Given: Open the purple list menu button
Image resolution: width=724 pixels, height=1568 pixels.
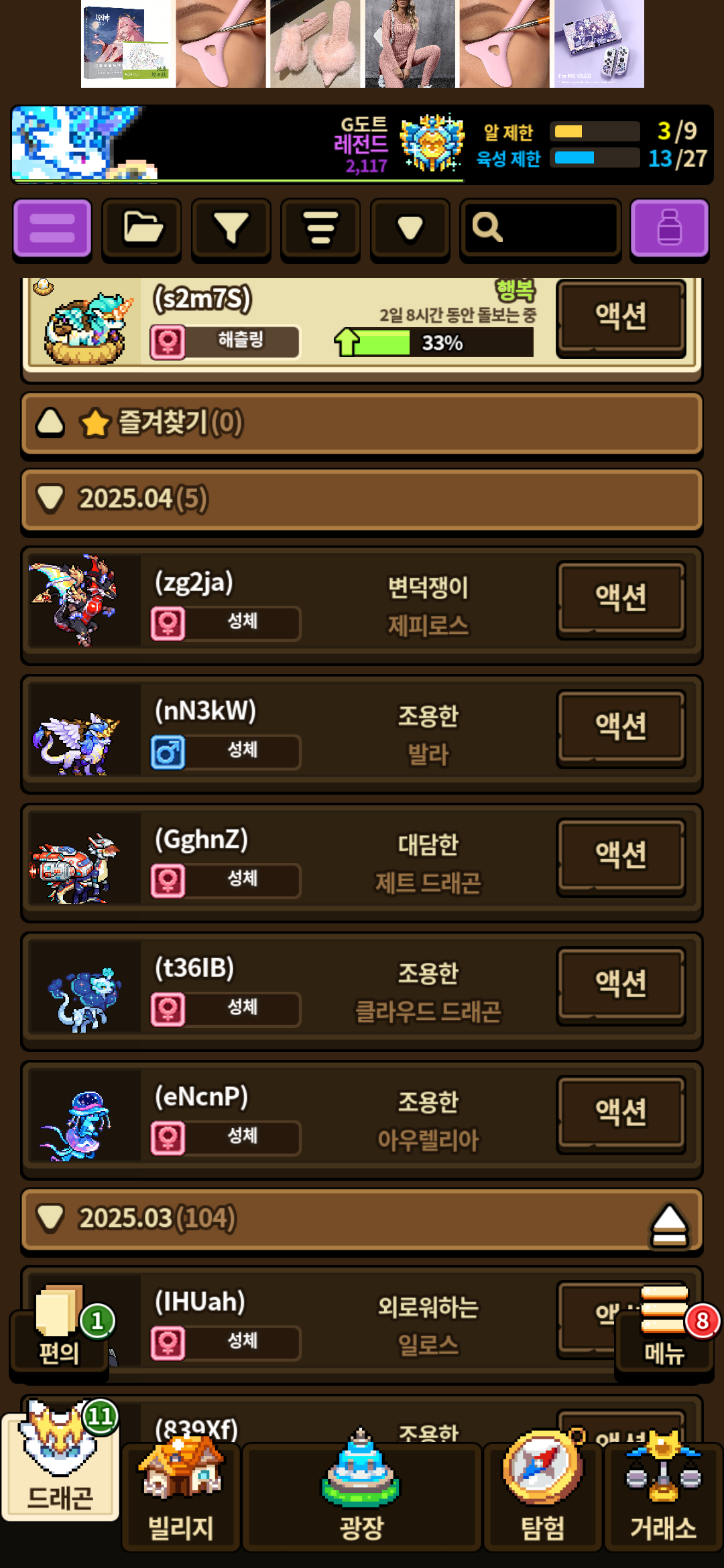Looking at the screenshot, I should coord(52,228).
